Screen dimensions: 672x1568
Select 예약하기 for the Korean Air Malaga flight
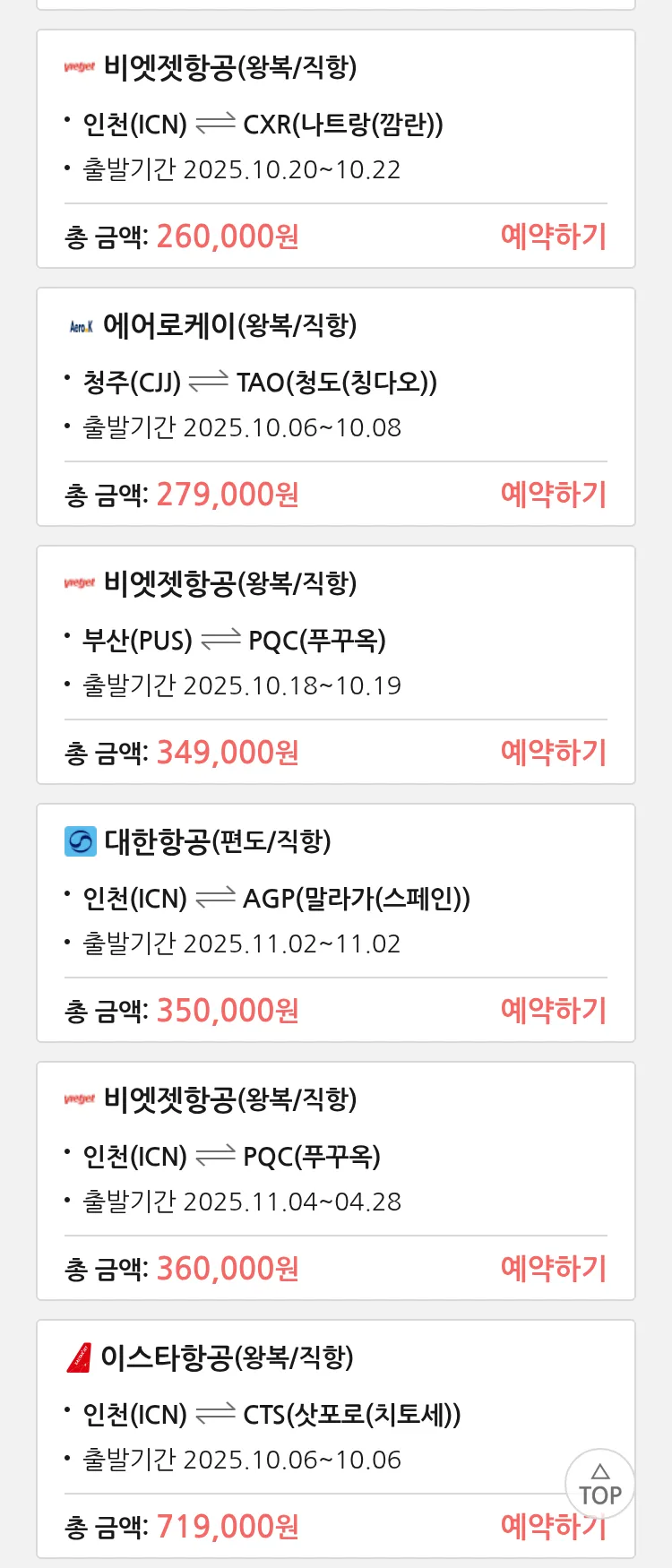pos(553,1011)
